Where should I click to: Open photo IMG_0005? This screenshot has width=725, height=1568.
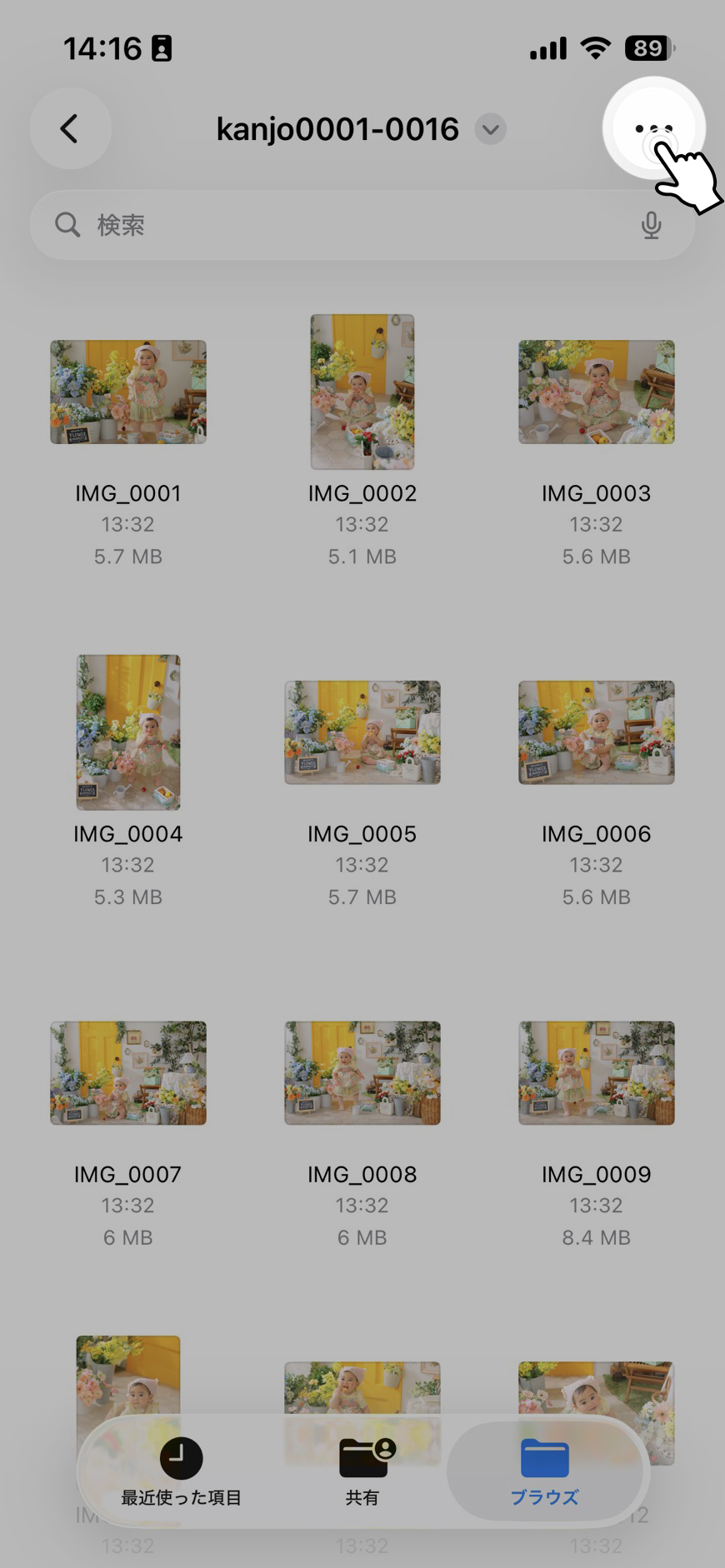point(362,732)
